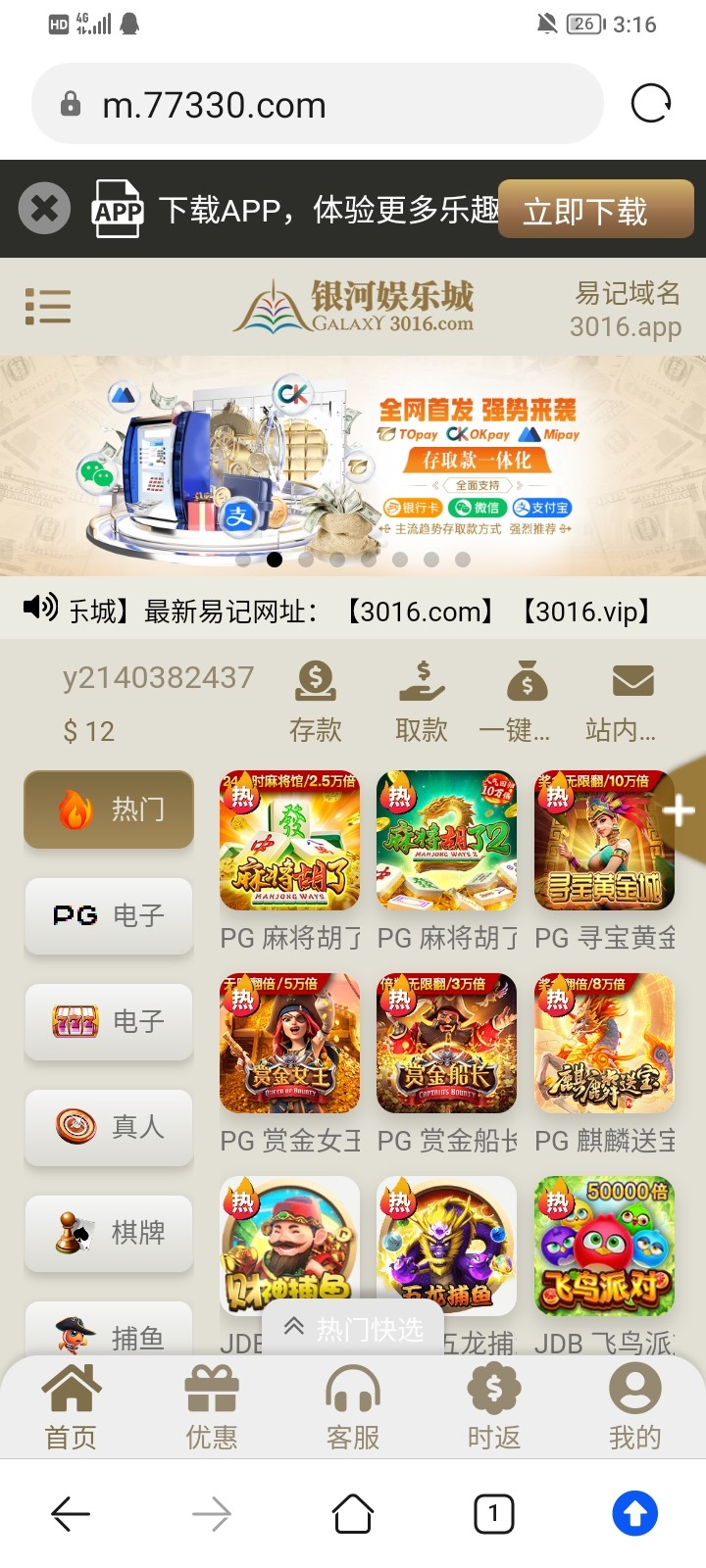Select the 棋牌 category
706x1568 pixels.
tap(109, 1233)
